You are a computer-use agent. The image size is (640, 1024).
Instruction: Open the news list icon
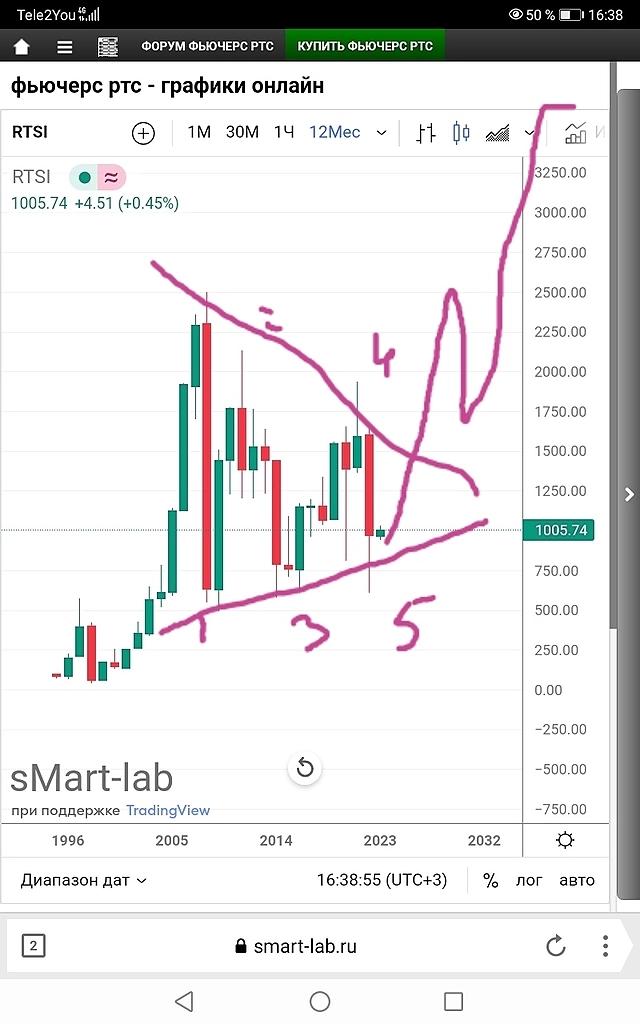[x=108, y=46]
